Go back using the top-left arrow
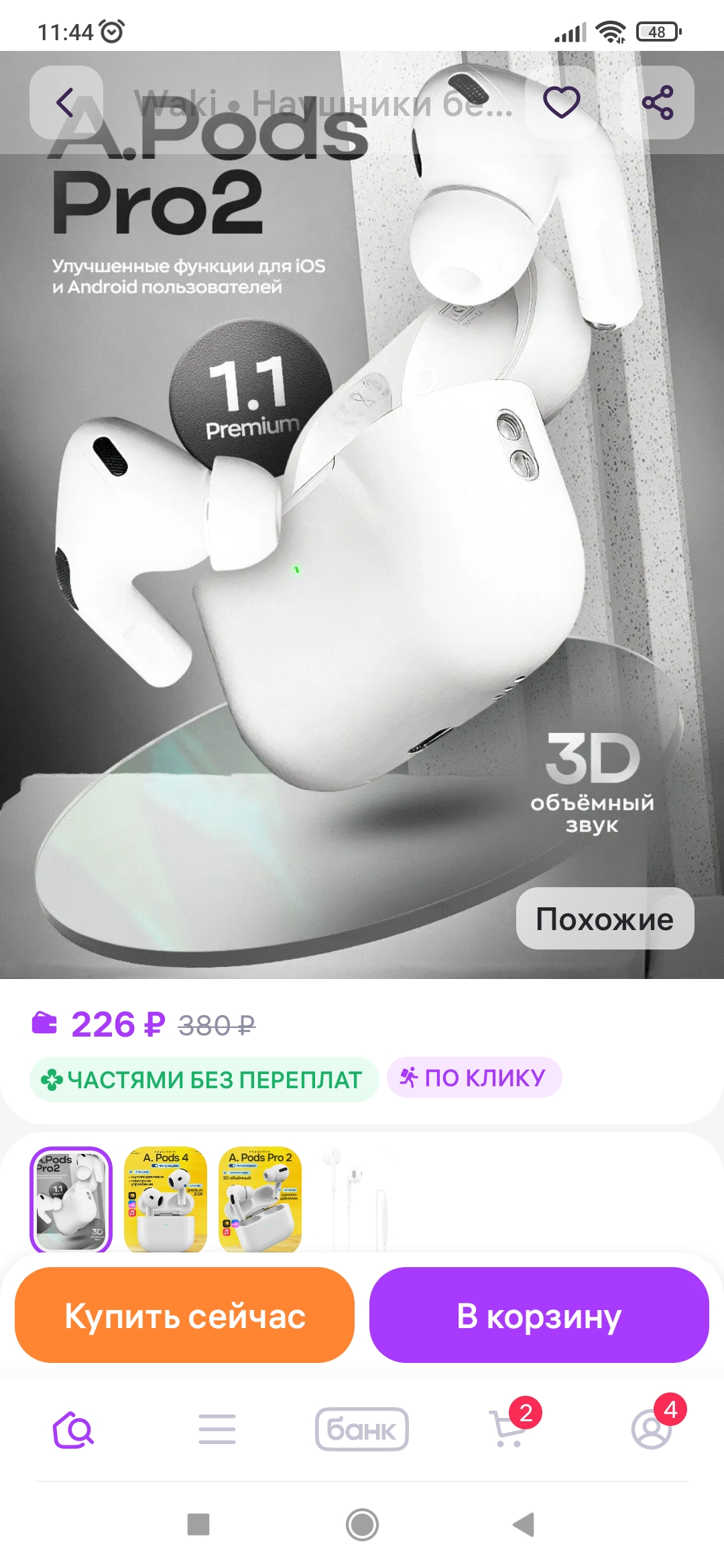The width and height of the screenshot is (724, 1568). tap(66, 103)
